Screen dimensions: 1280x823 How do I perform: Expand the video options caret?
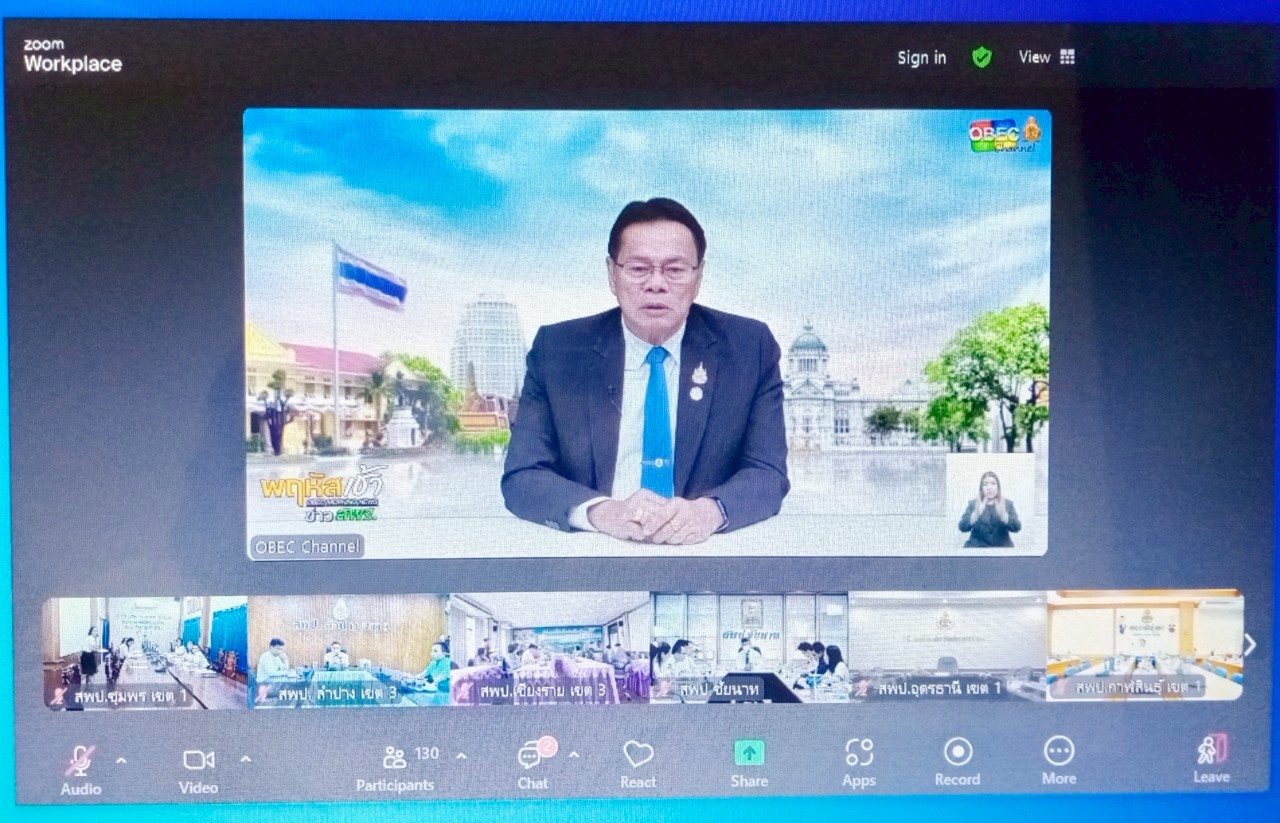click(x=245, y=759)
